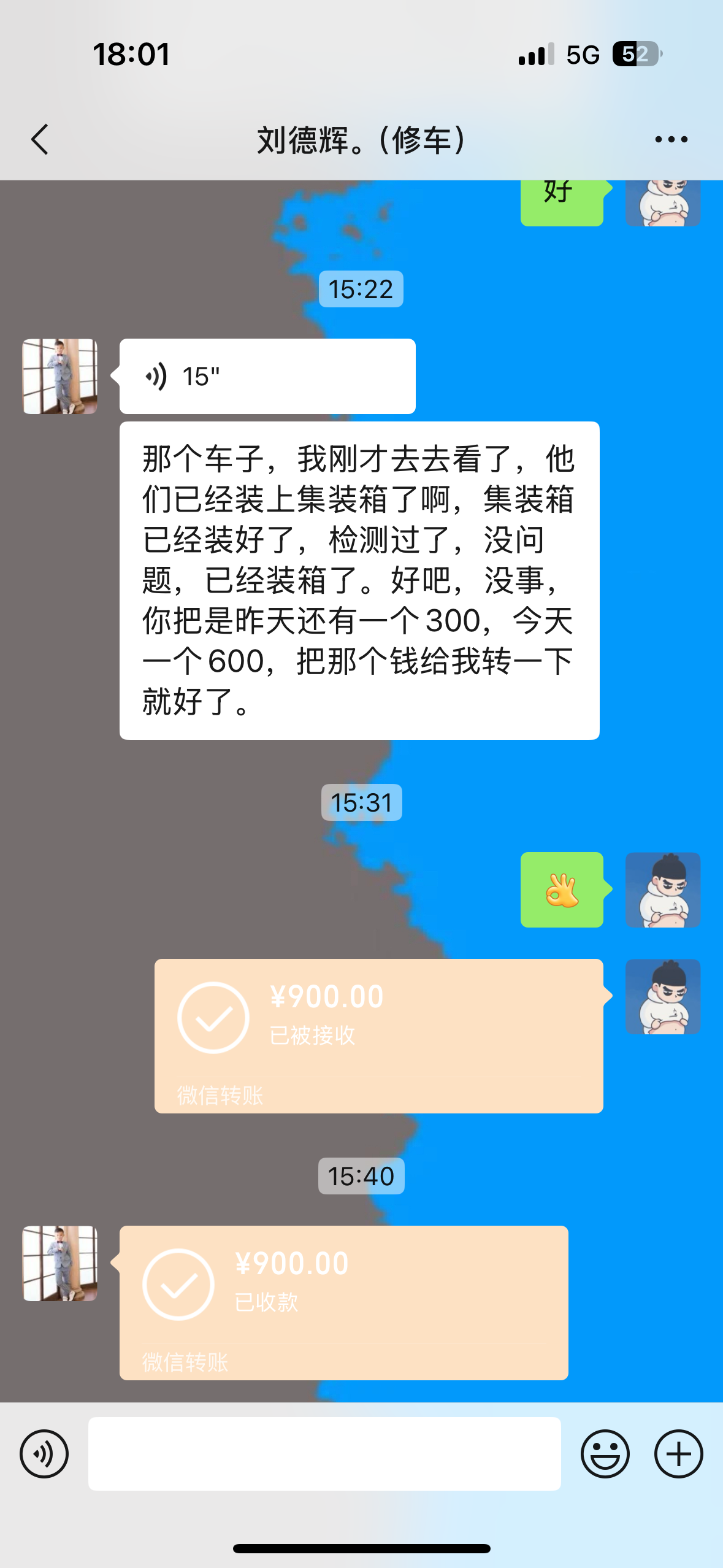Screen dimensions: 723x1568
Task: Open the plus attachments menu
Action: pyautogui.click(x=678, y=1453)
